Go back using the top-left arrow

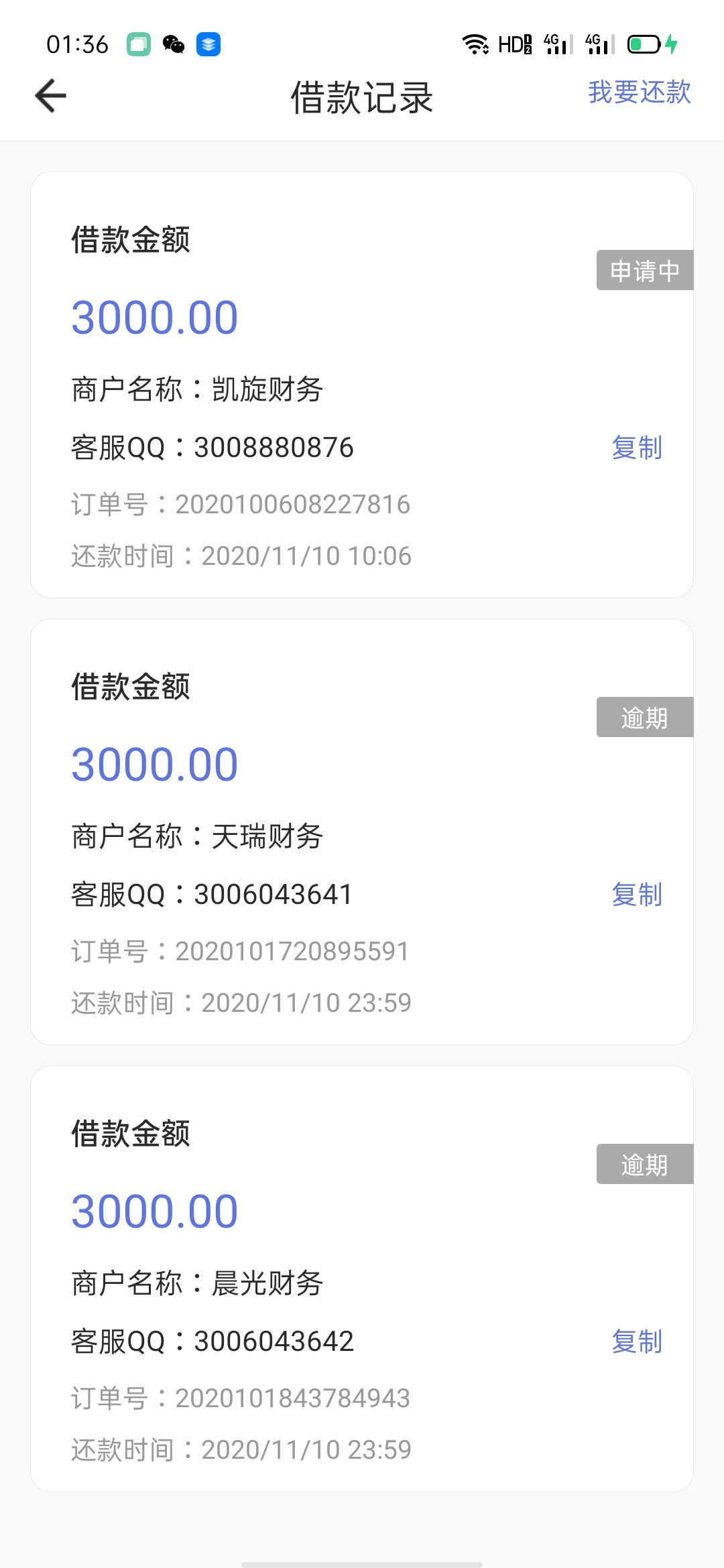[51, 96]
